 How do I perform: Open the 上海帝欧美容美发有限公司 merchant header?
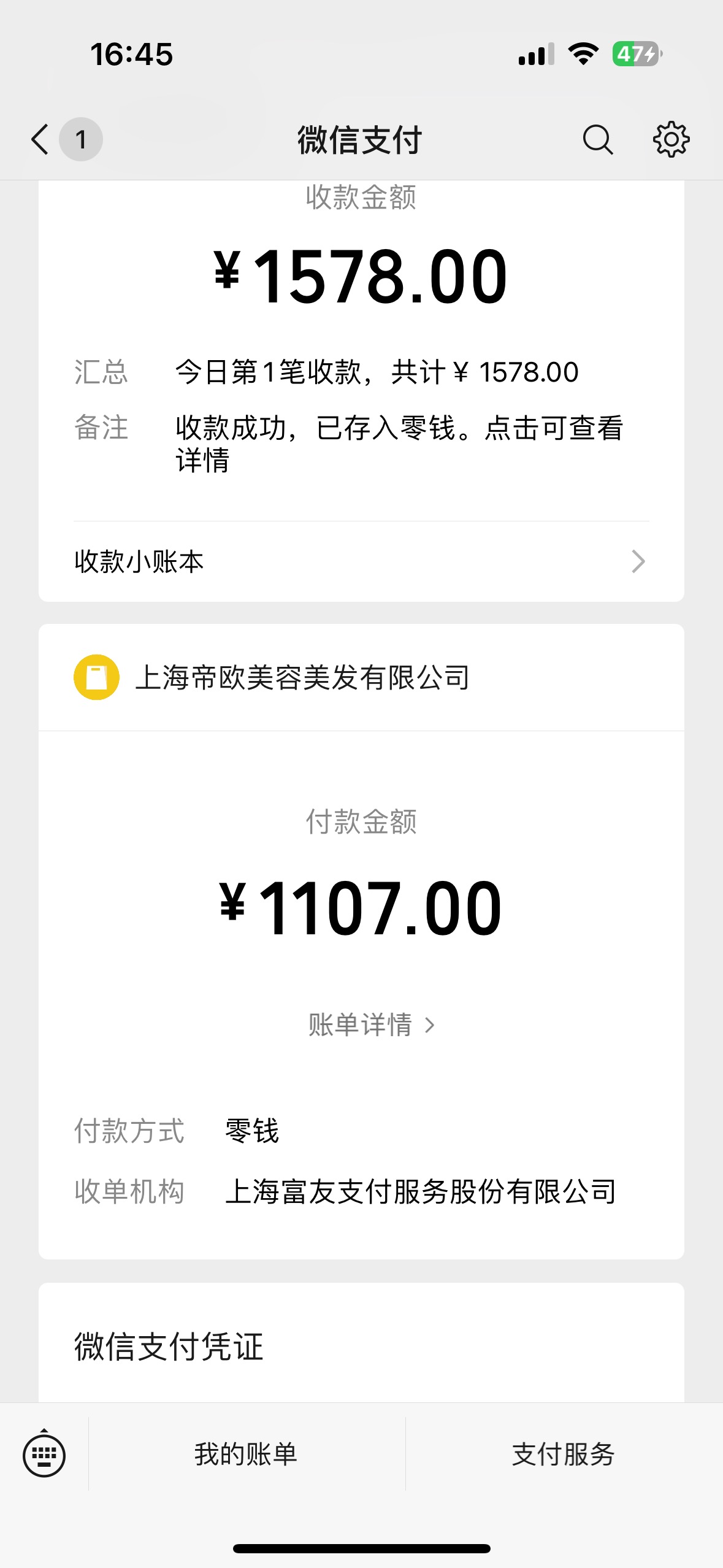pos(361,678)
